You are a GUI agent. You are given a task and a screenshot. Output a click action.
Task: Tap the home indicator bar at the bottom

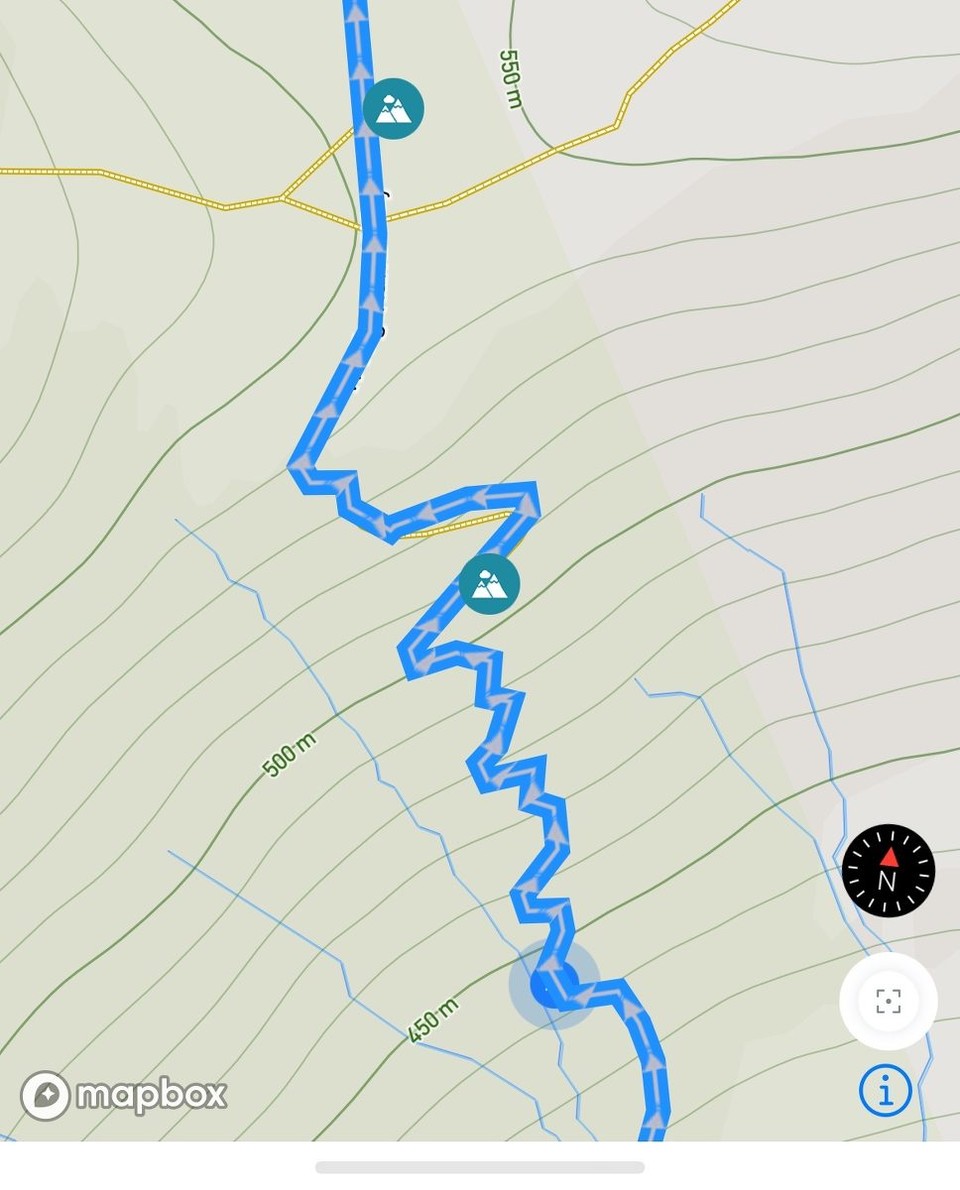(x=480, y=1166)
